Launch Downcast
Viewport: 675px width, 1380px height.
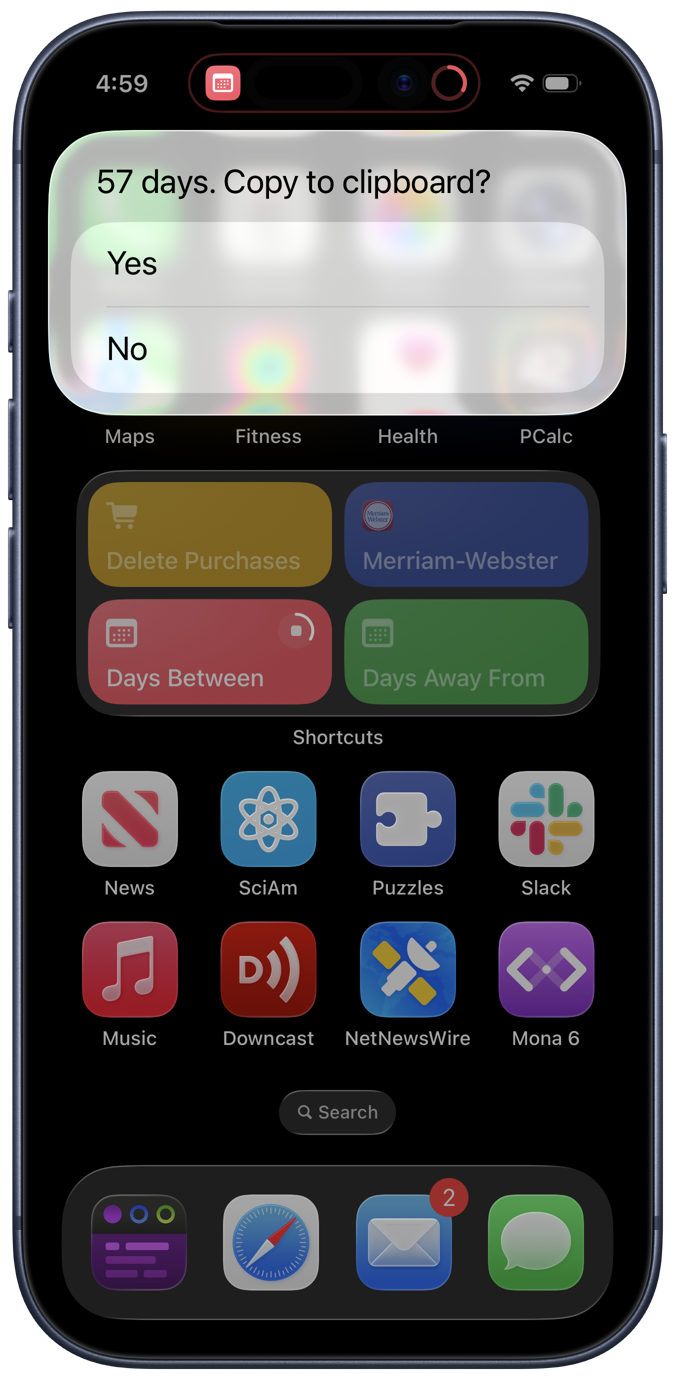[268, 969]
